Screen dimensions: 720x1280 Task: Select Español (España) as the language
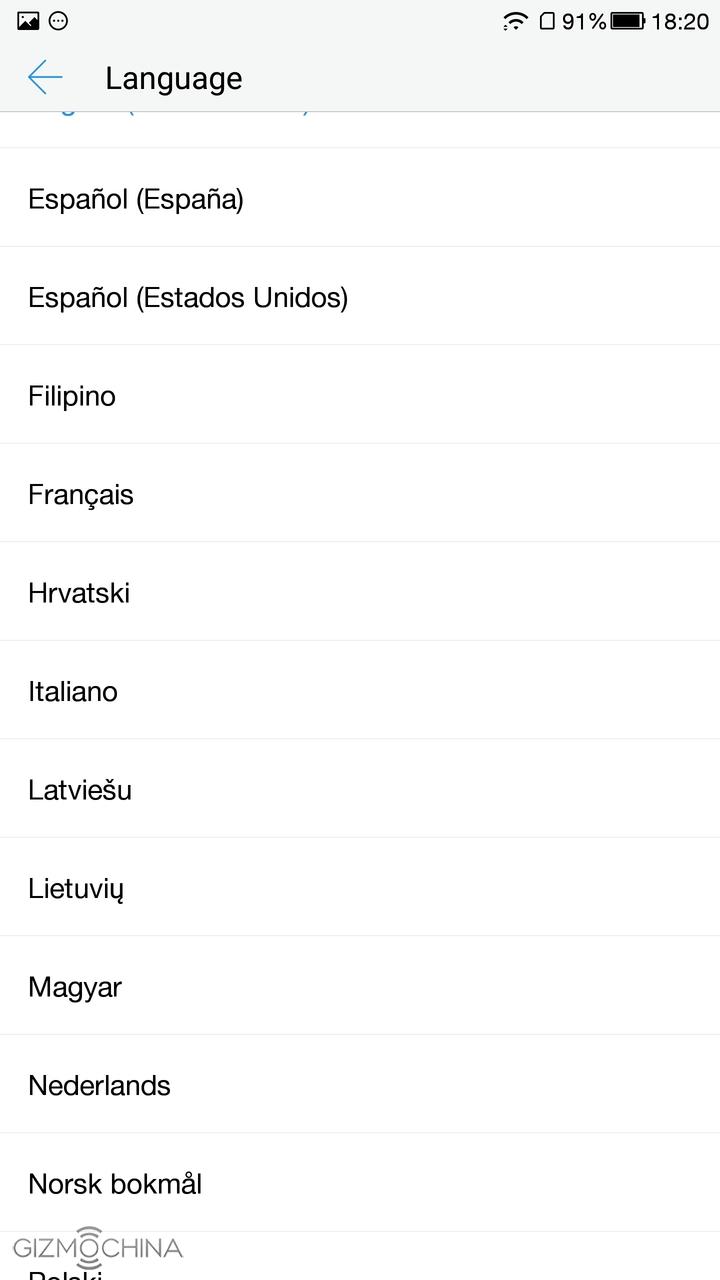pyautogui.click(x=136, y=199)
